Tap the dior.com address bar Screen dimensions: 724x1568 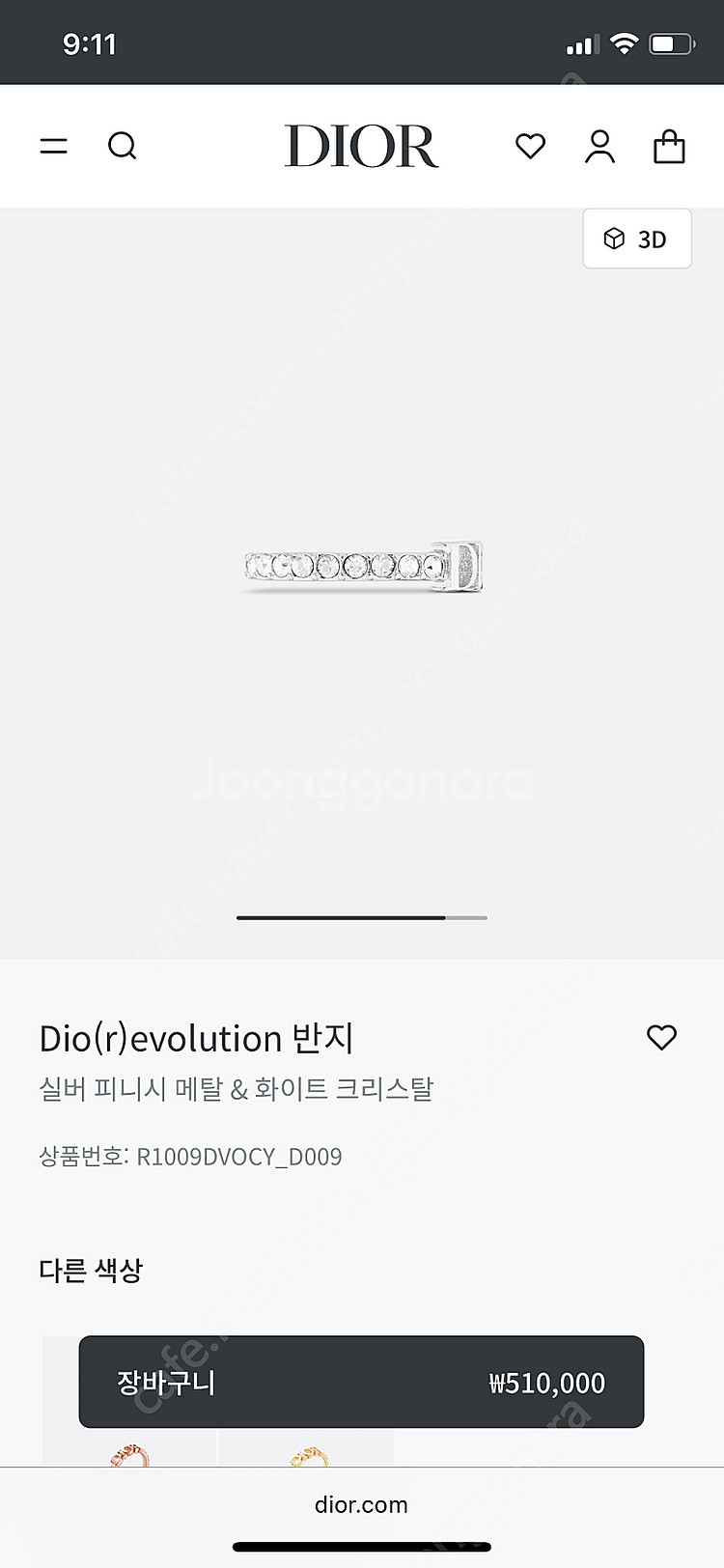coord(361,1504)
